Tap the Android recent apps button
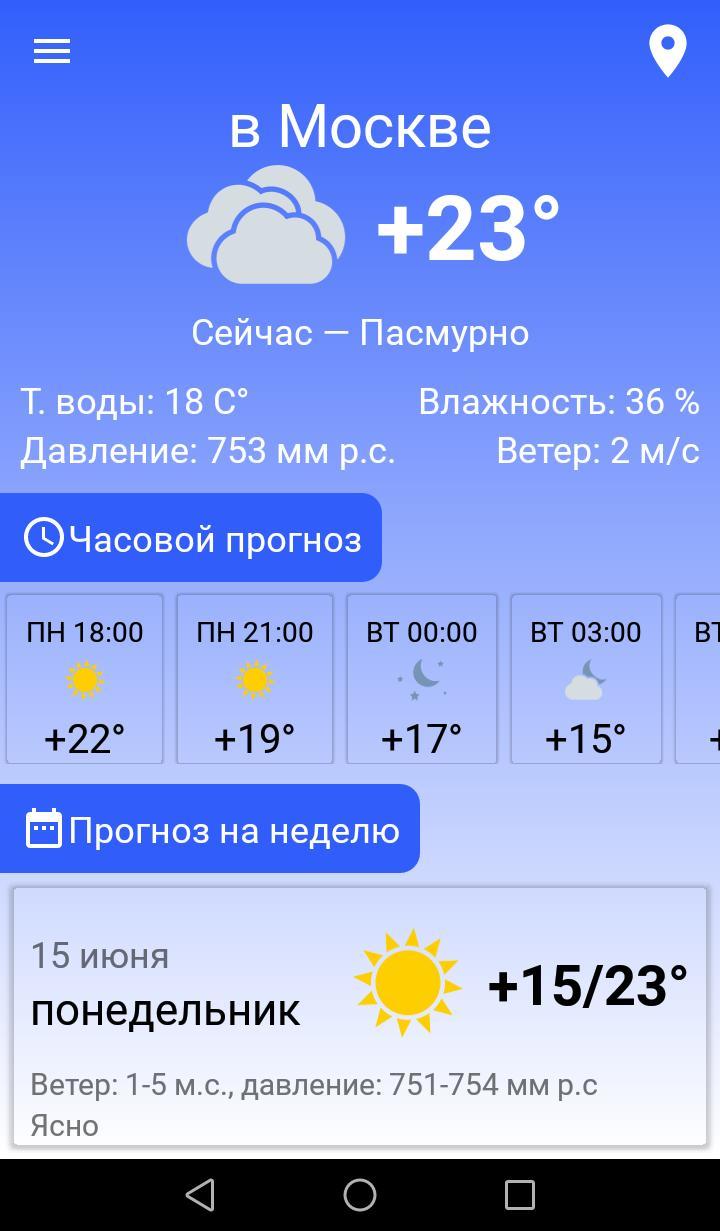Viewport: 720px width, 1231px height. (521, 1194)
